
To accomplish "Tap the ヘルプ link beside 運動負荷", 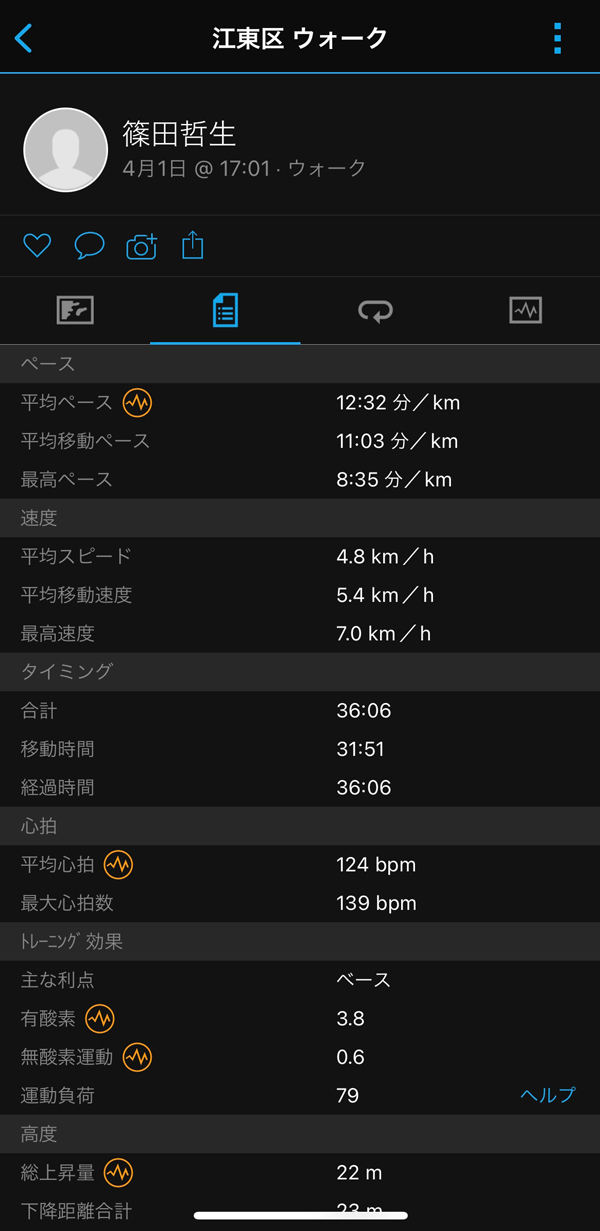I will point(548,1095).
